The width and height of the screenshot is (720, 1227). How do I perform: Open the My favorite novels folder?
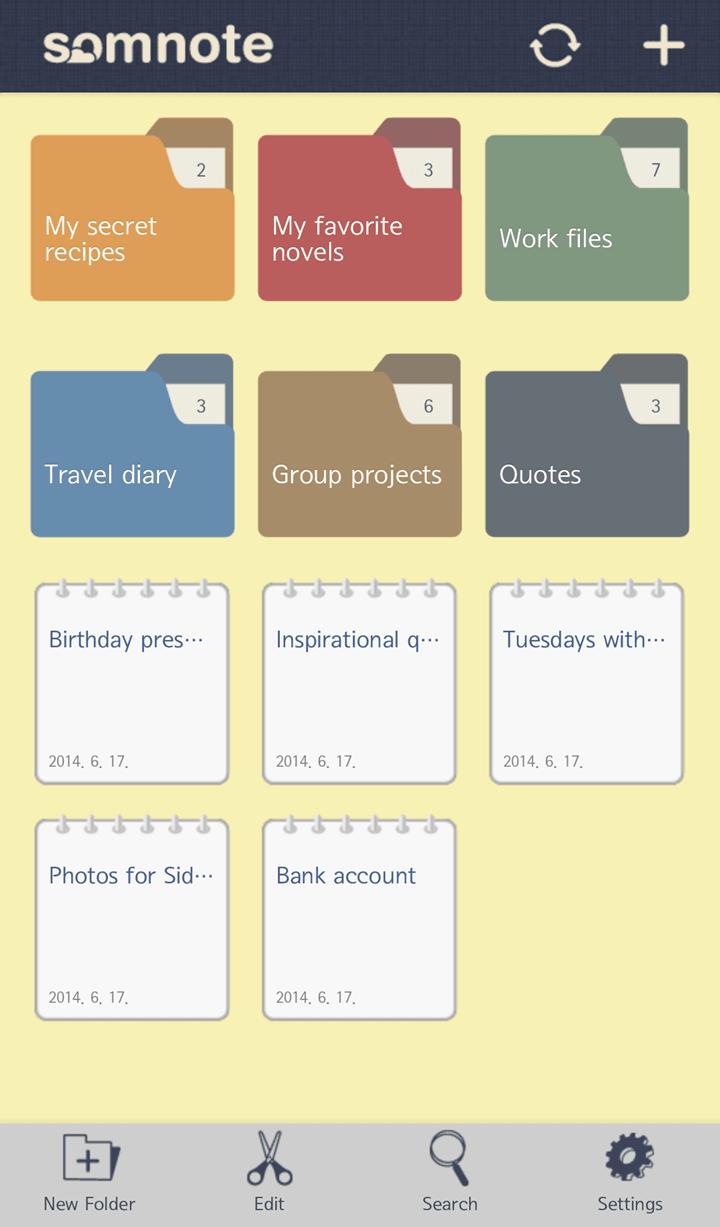coord(359,220)
